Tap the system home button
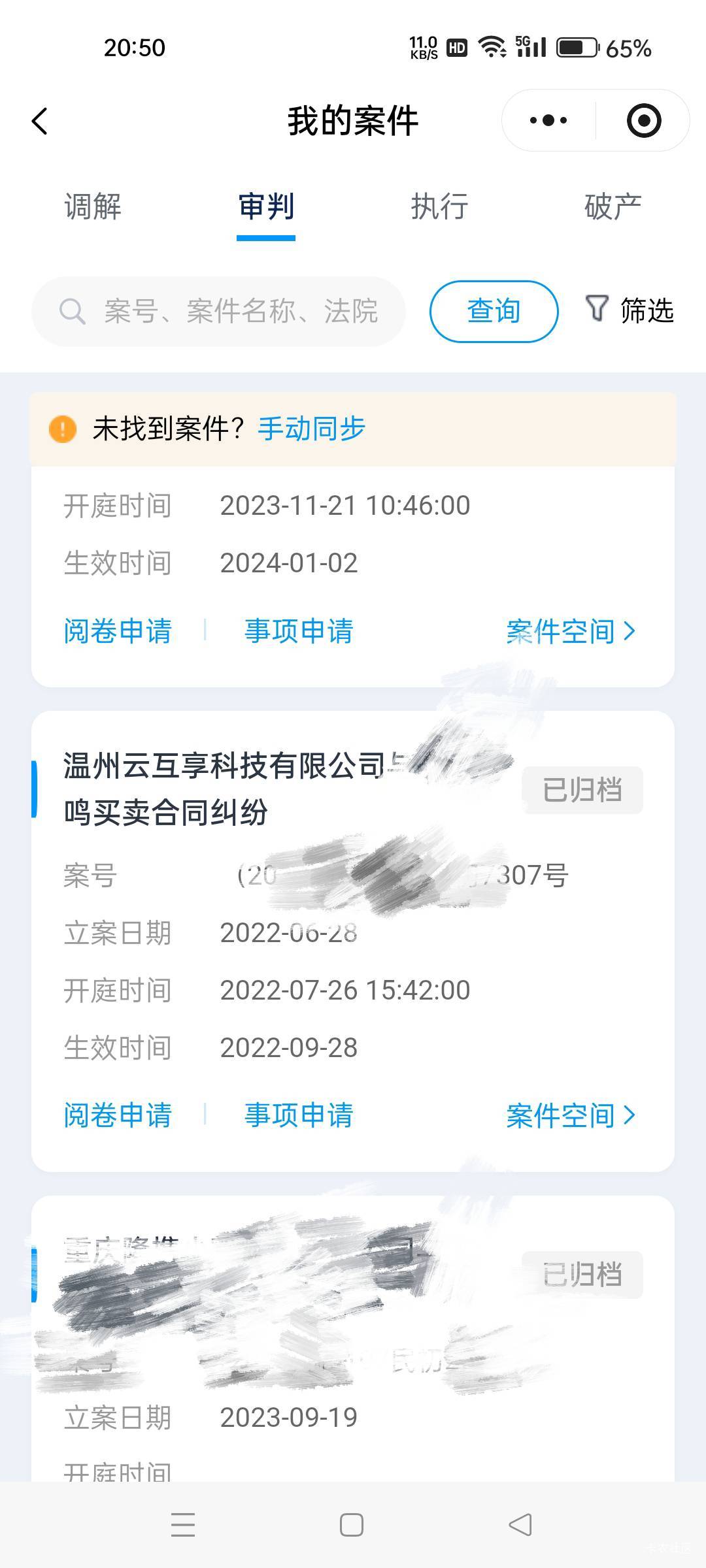This screenshot has width=706, height=1568. [352, 1525]
